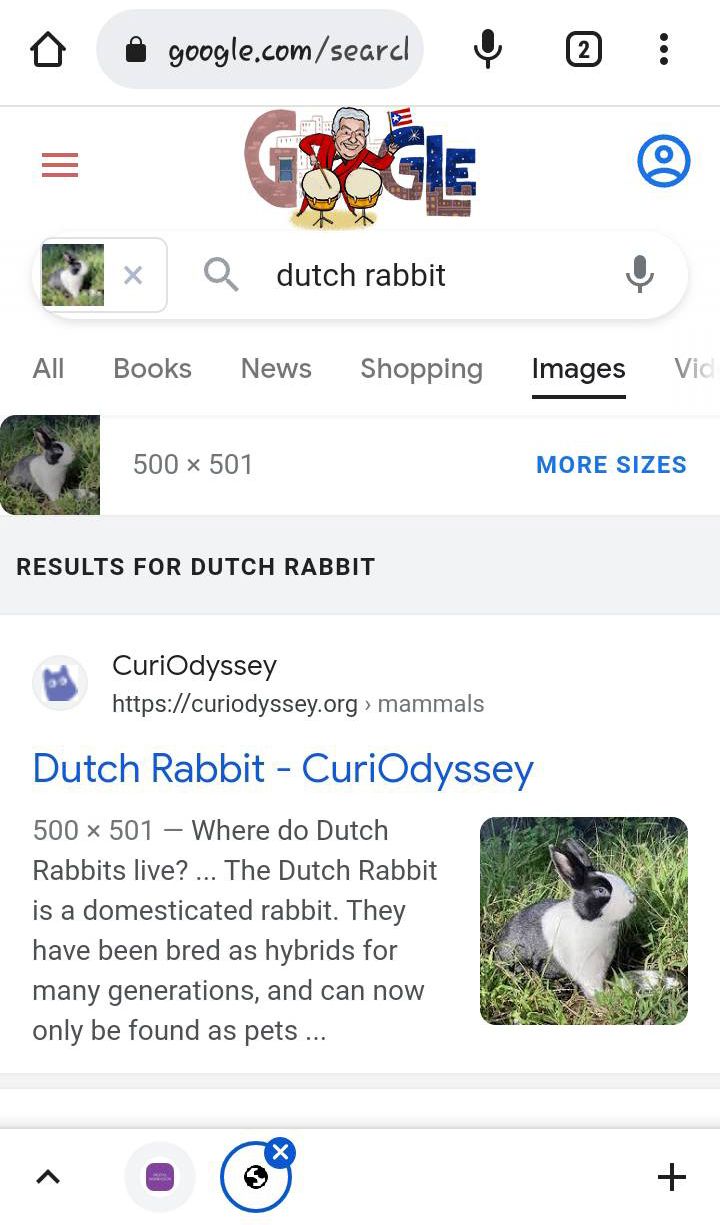Start voice search from the browser toolbar

(487, 49)
